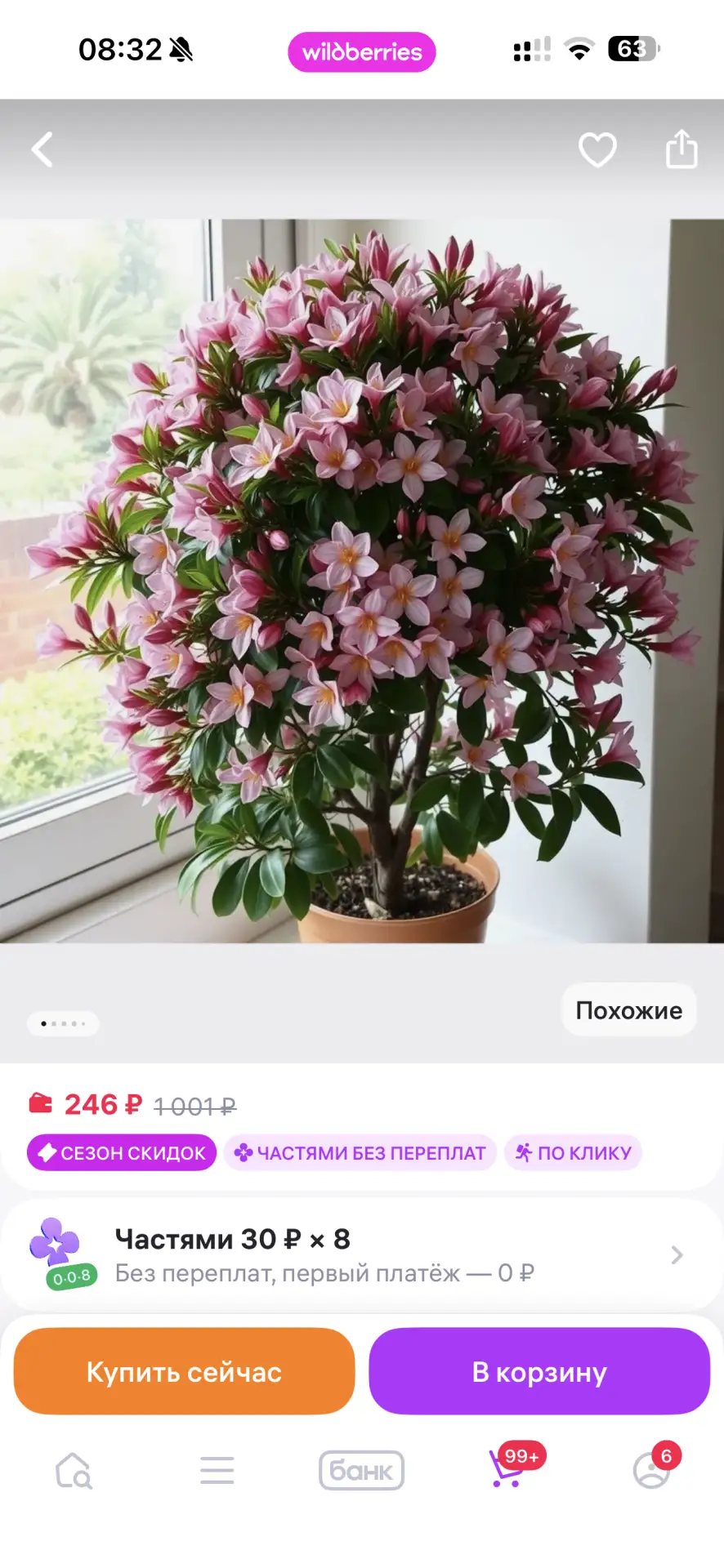This screenshot has height=1568, width=724.
Task: Share this product
Action: tap(681, 149)
